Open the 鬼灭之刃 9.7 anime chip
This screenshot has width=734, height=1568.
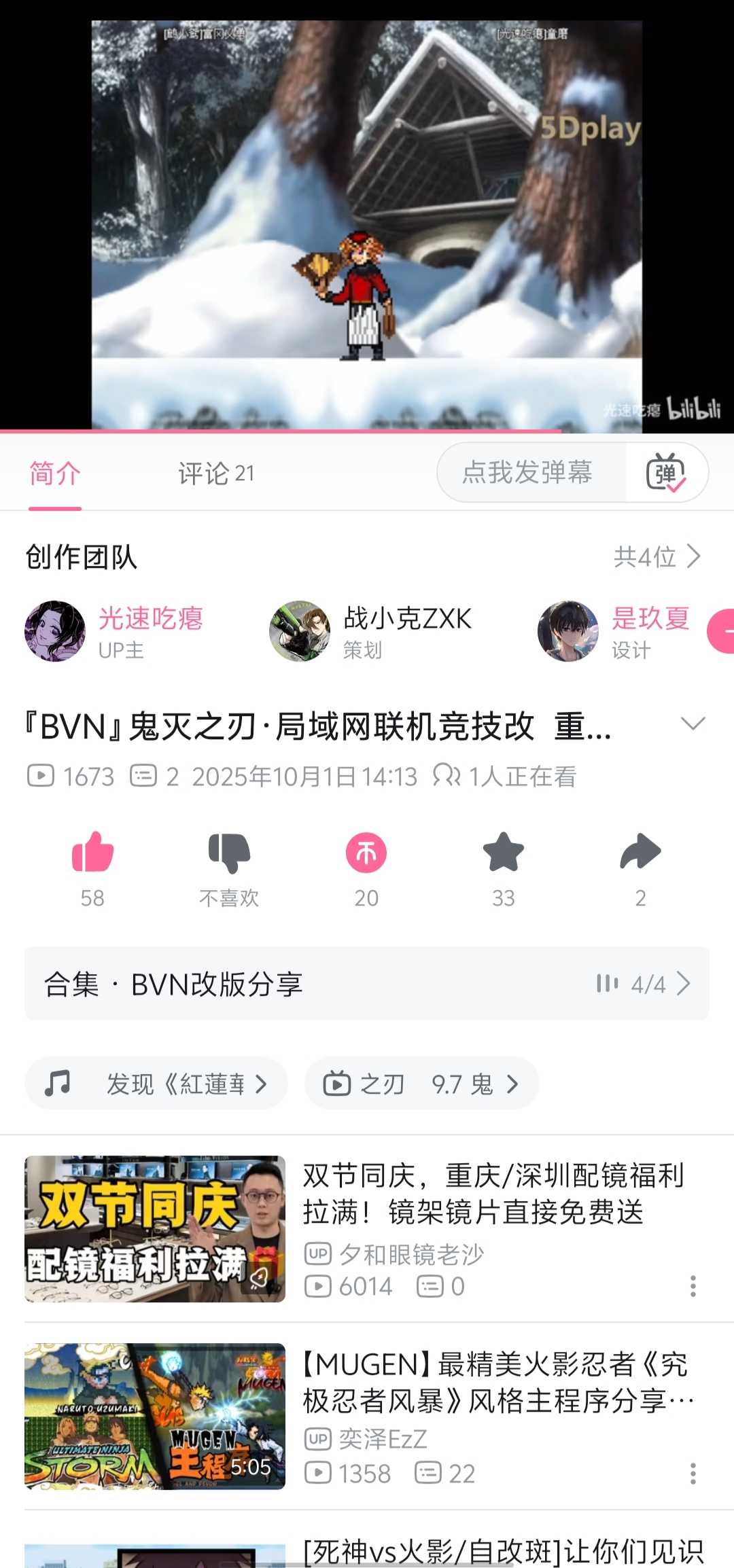point(421,1084)
